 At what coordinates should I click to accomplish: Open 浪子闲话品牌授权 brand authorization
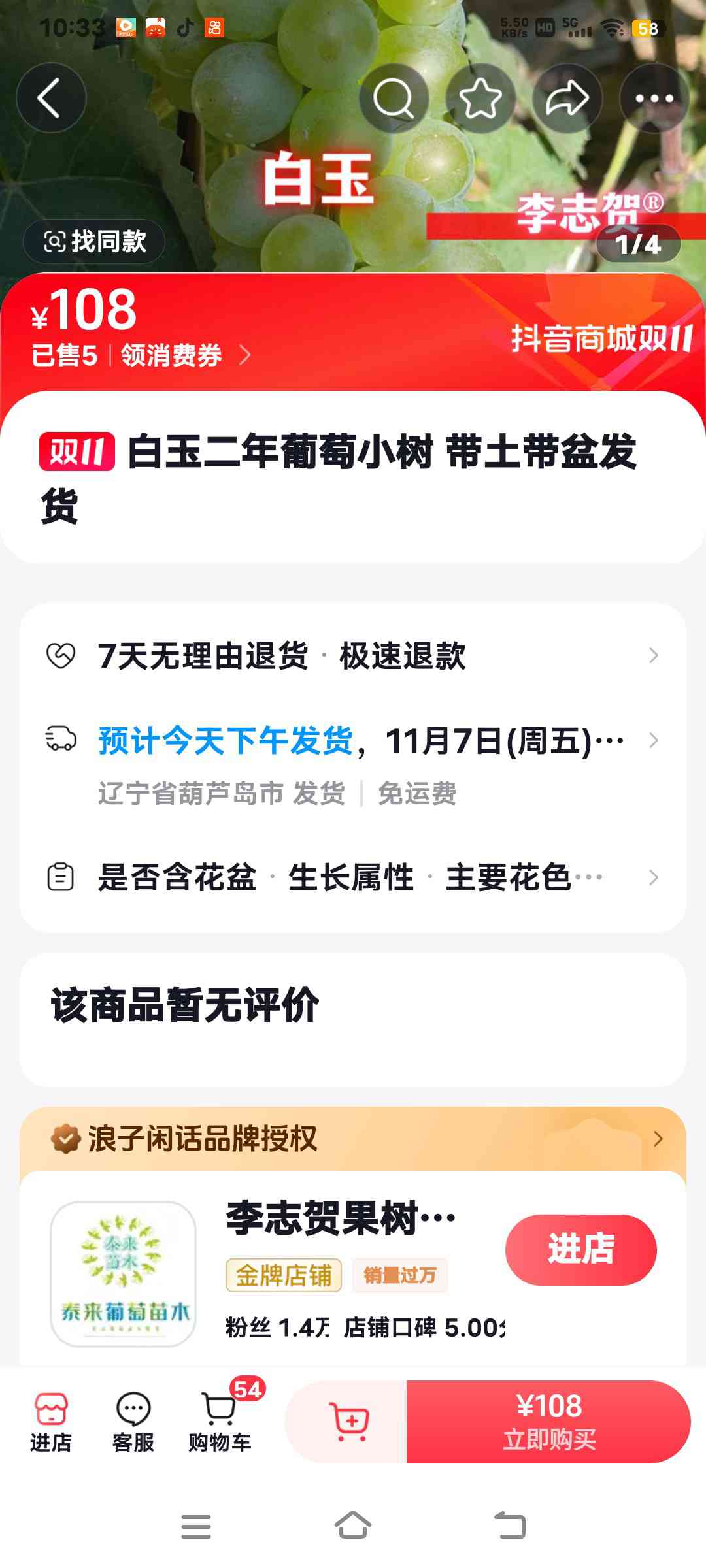coord(353,1139)
